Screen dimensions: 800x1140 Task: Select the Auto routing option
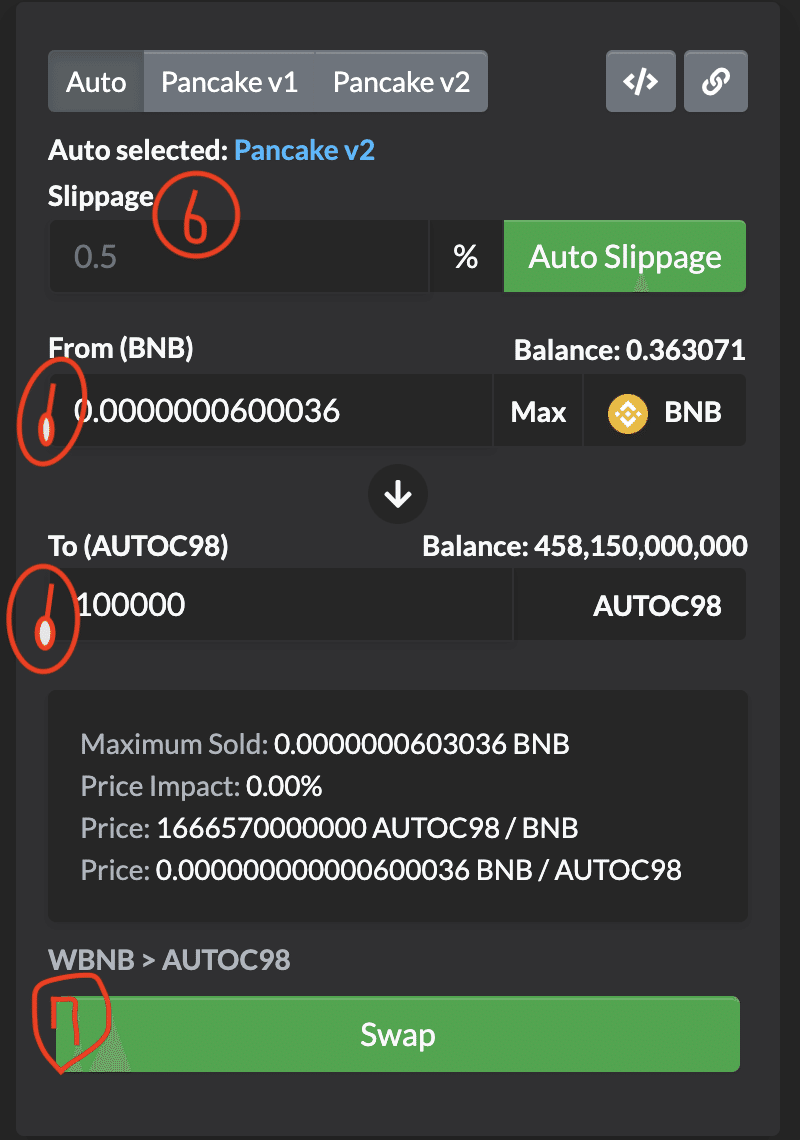pos(96,81)
